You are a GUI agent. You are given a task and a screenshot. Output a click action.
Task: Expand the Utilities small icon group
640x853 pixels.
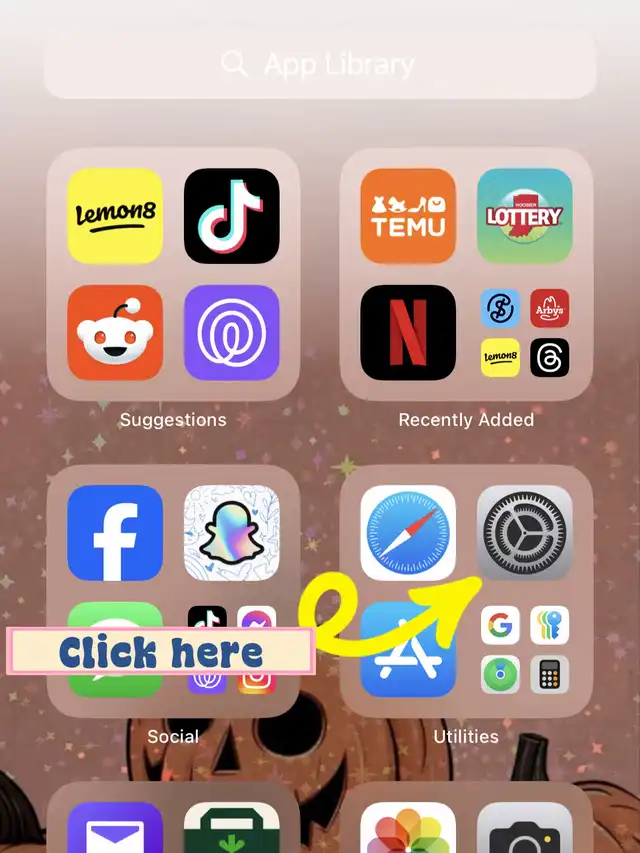(x=525, y=650)
